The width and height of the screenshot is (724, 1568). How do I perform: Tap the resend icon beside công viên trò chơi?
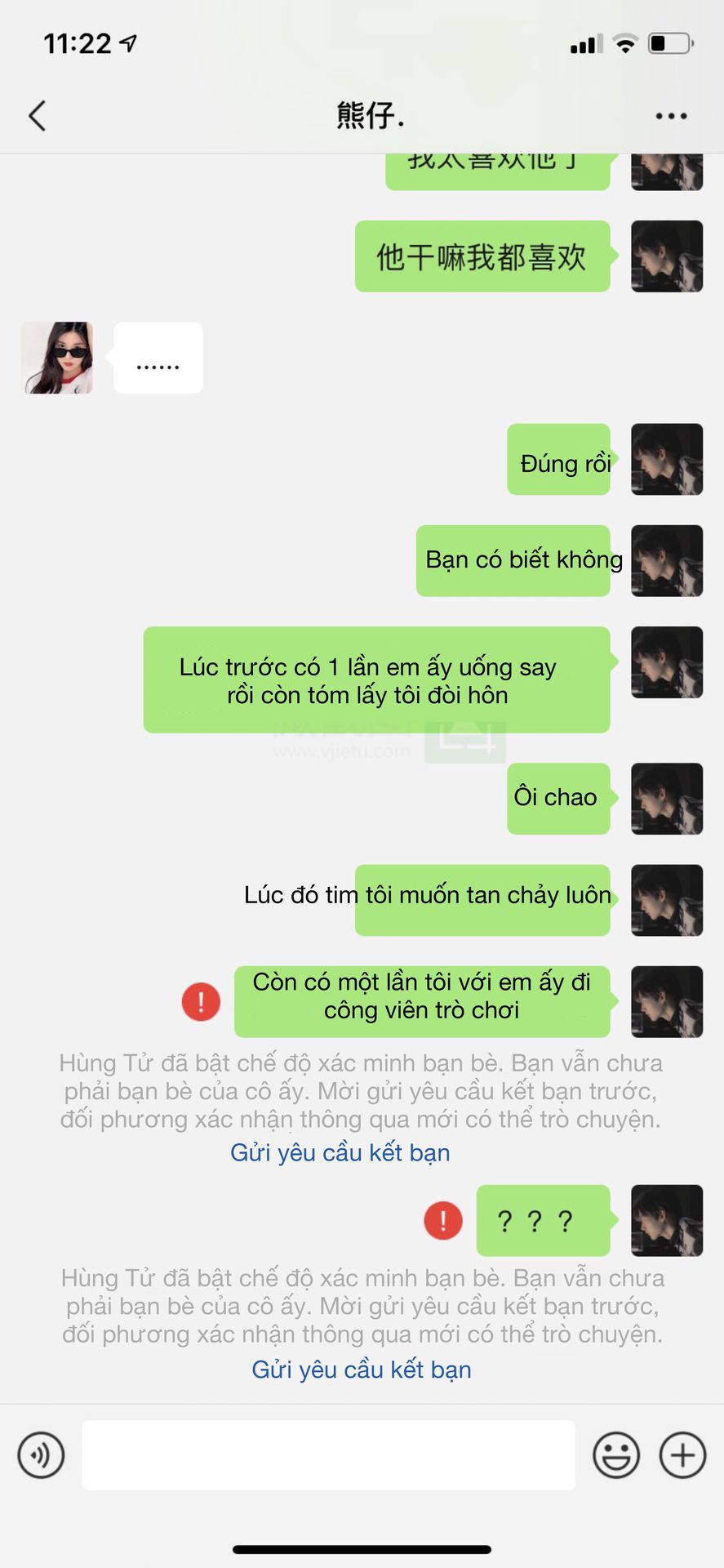point(201,1001)
